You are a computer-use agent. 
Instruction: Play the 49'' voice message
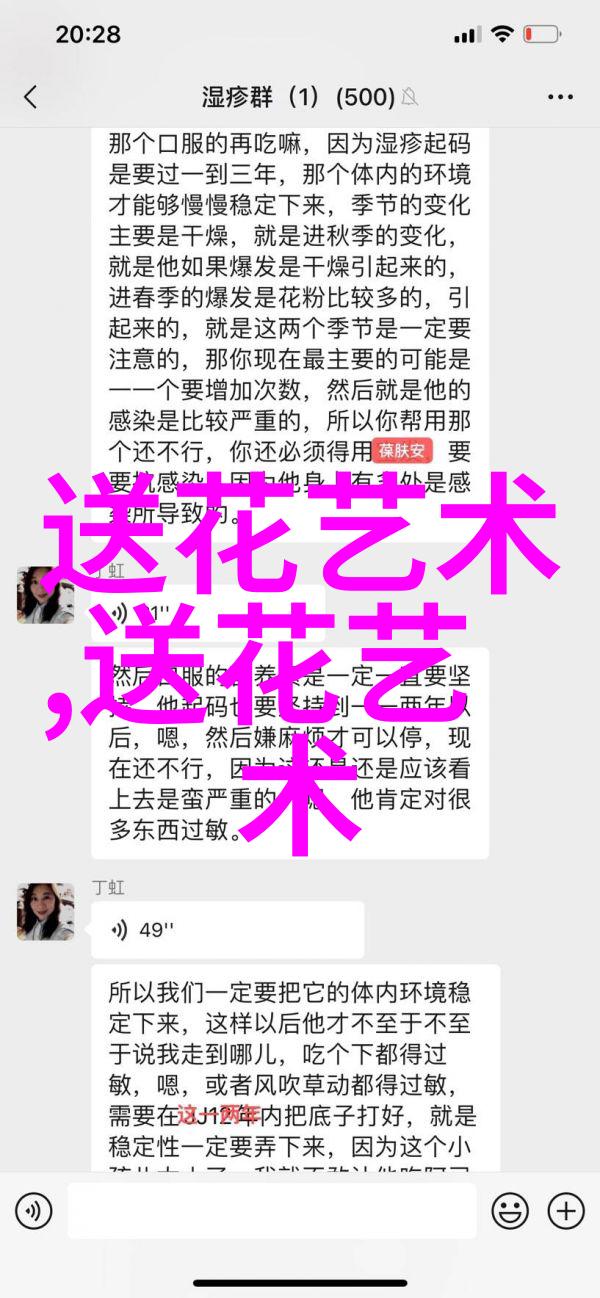coord(226,930)
